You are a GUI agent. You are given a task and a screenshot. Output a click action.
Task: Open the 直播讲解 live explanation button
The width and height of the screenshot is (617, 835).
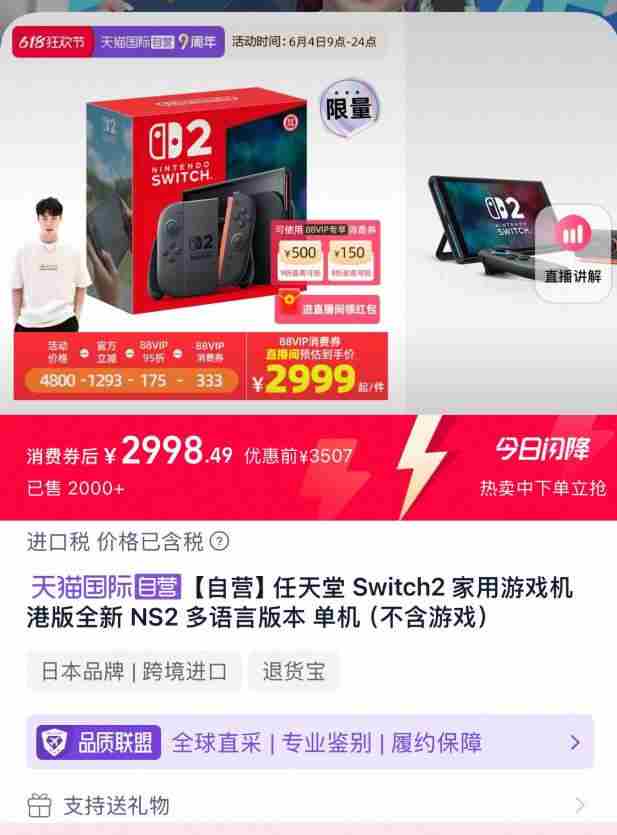coord(572,251)
